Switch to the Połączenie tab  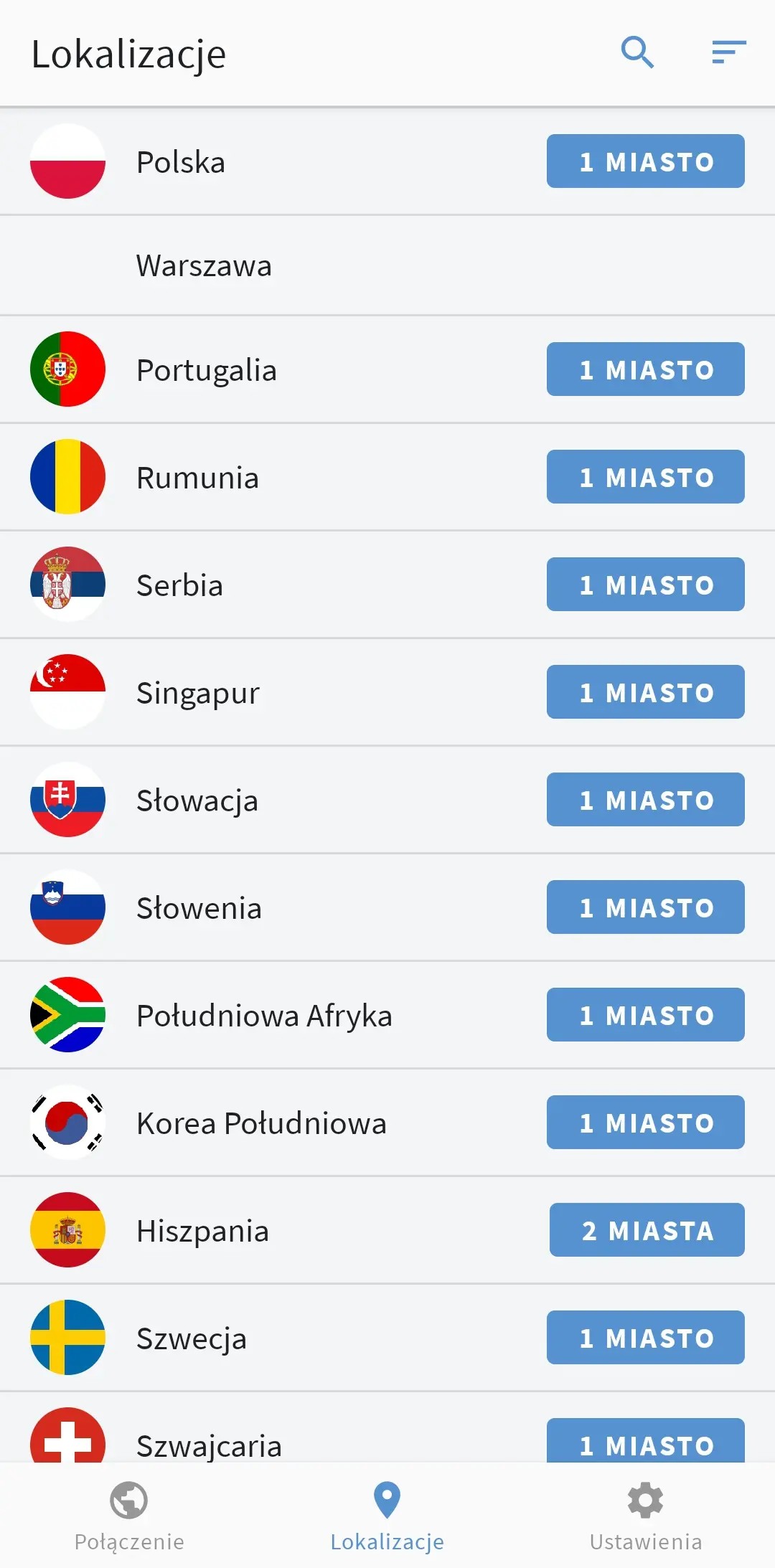click(129, 1515)
